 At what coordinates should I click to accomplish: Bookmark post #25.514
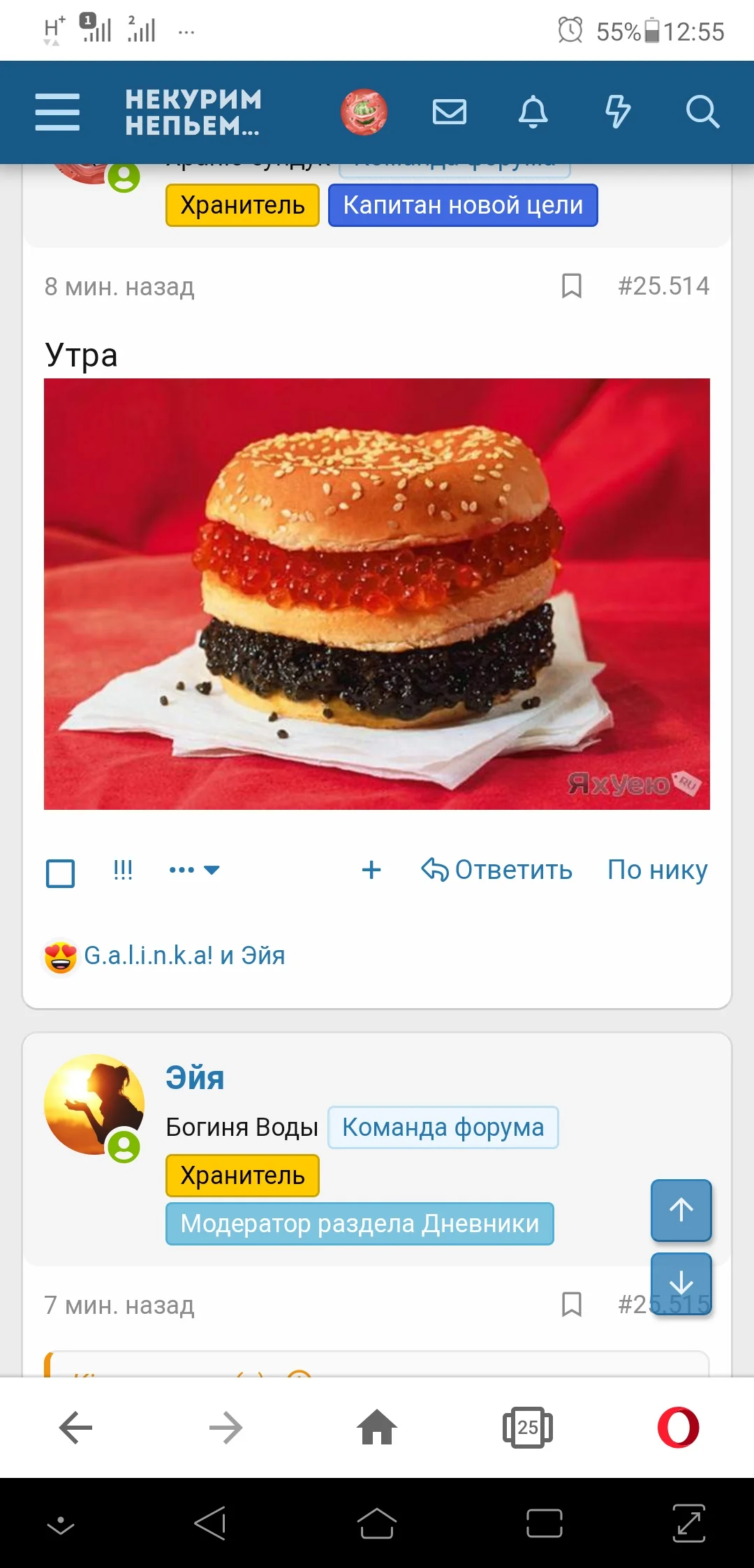pos(571,286)
